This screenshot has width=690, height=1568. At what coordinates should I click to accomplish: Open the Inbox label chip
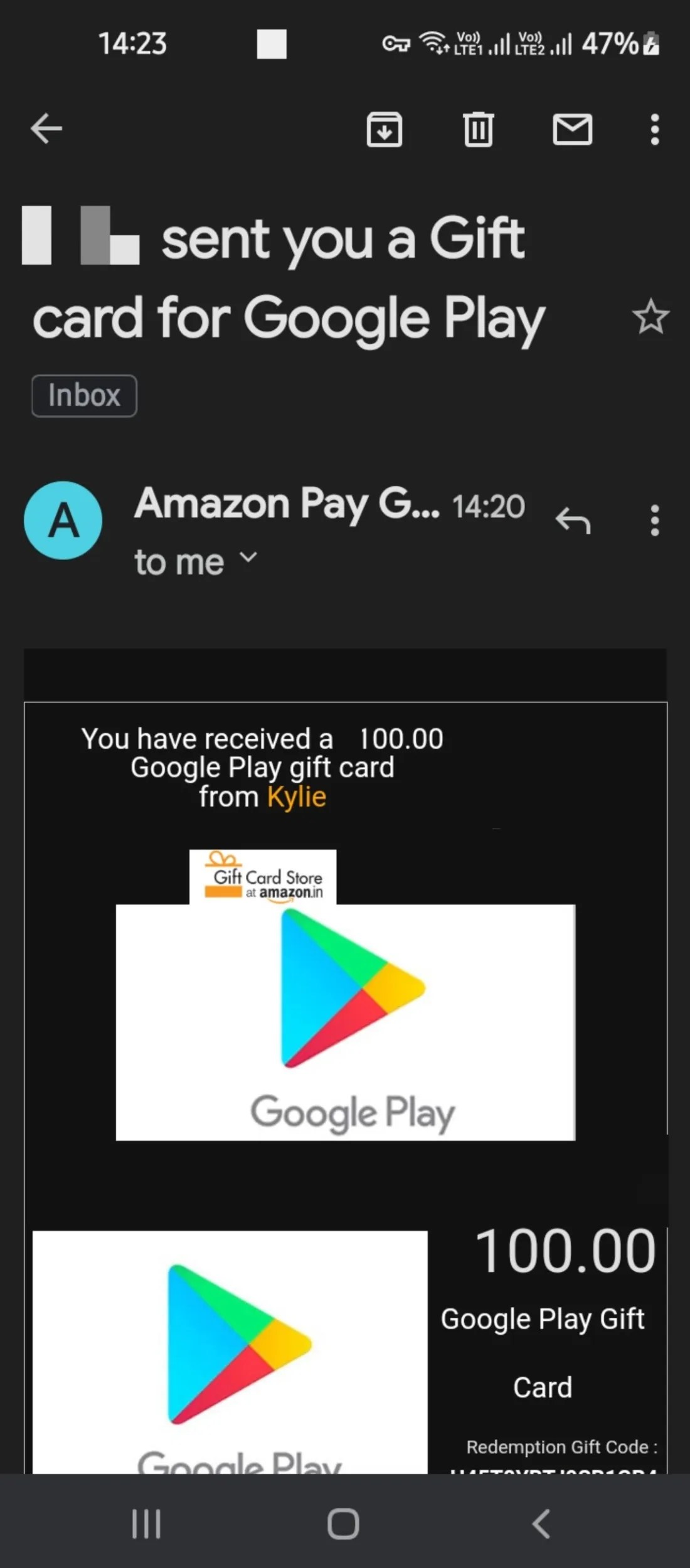pos(83,395)
